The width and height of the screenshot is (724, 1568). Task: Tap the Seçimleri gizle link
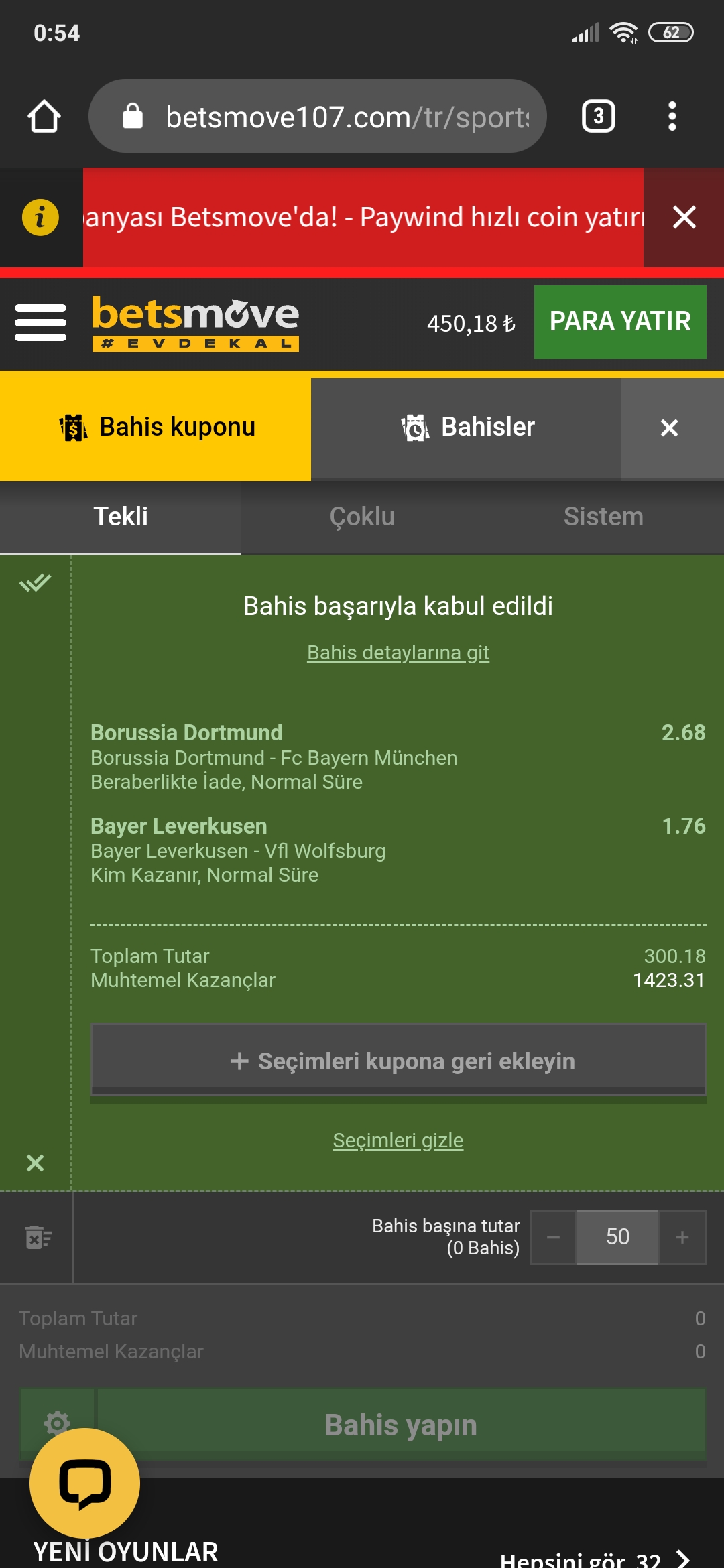[398, 1140]
